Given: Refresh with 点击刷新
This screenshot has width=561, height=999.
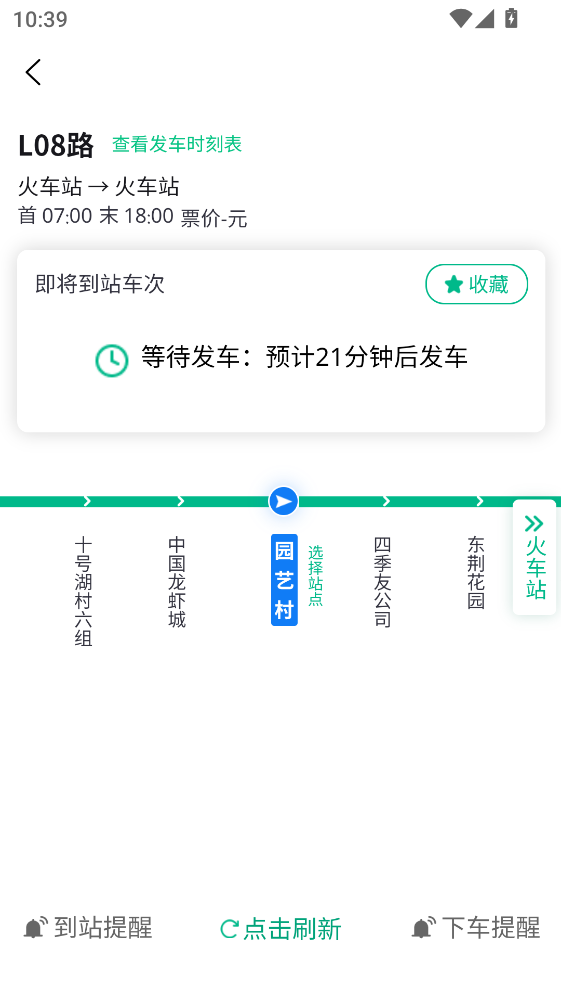Looking at the screenshot, I should tap(280, 929).
